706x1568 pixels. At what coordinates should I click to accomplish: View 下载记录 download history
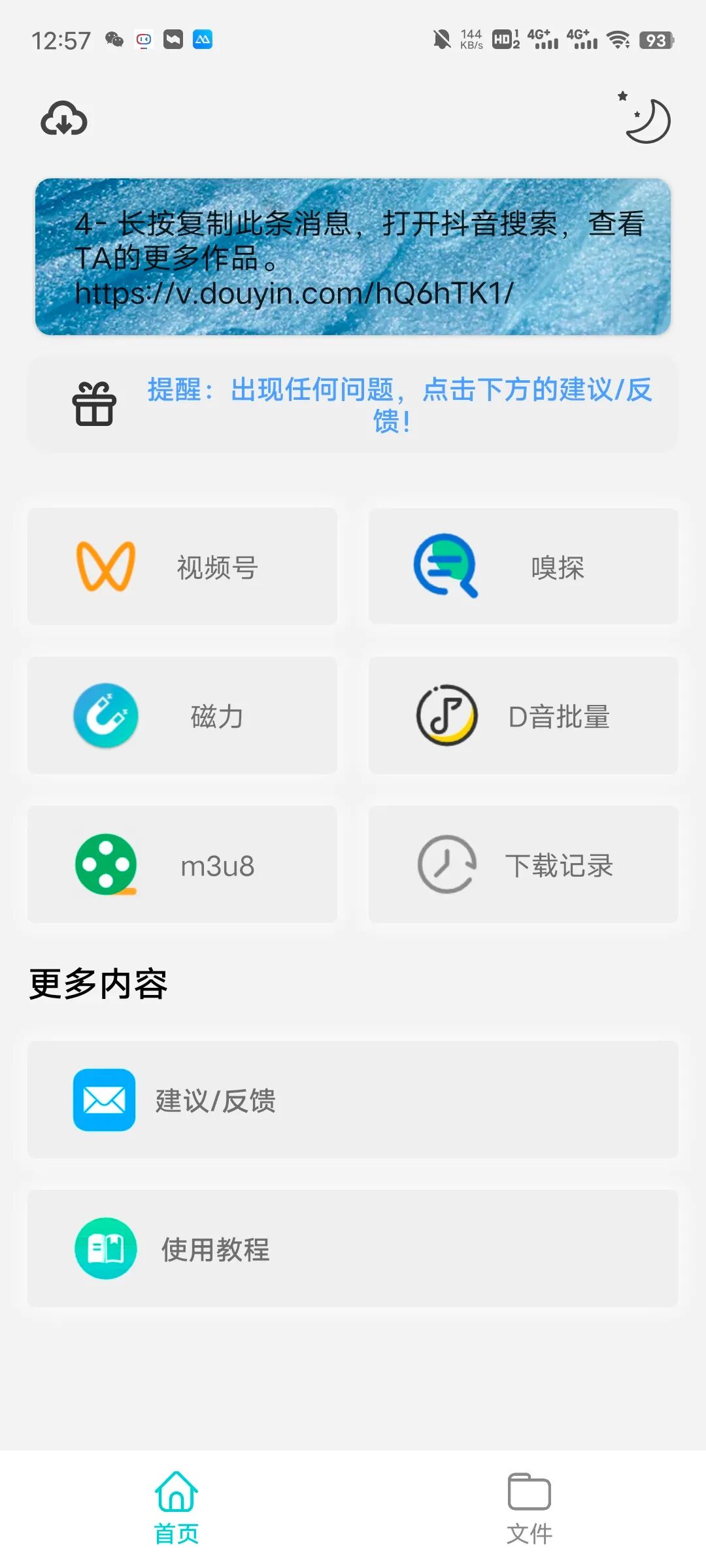523,864
